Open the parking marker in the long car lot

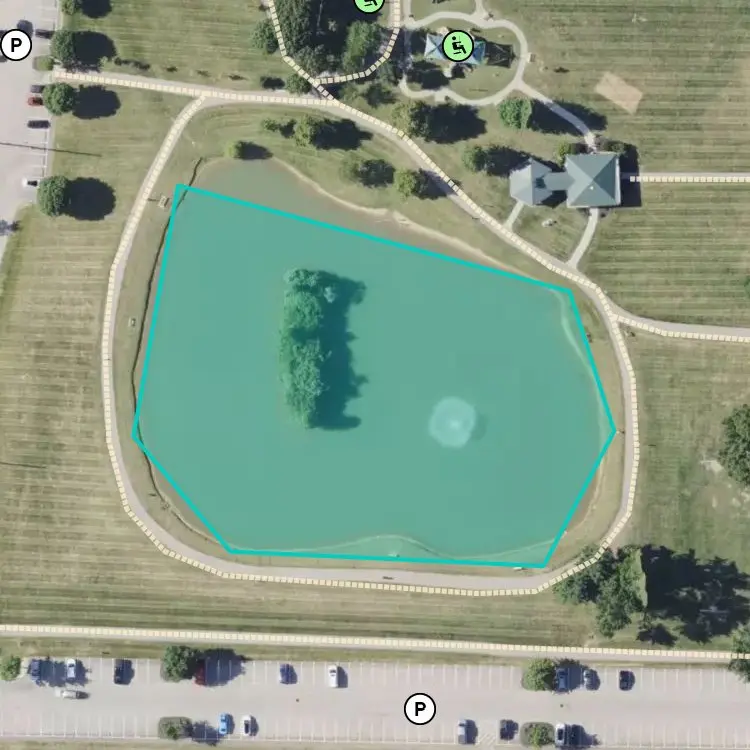point(419,708)
